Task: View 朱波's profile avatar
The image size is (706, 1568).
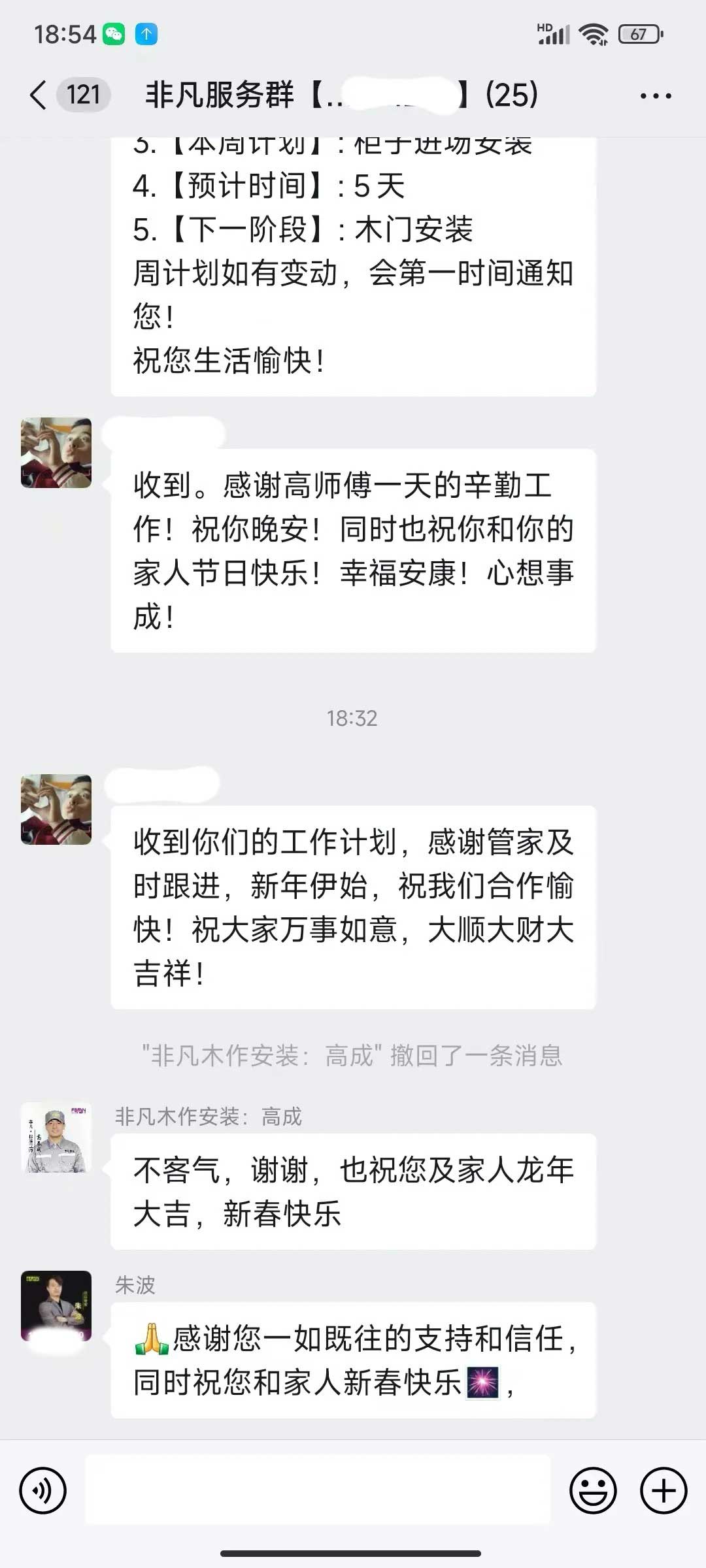Action: pyautogui.click(x=56, y=1305)
